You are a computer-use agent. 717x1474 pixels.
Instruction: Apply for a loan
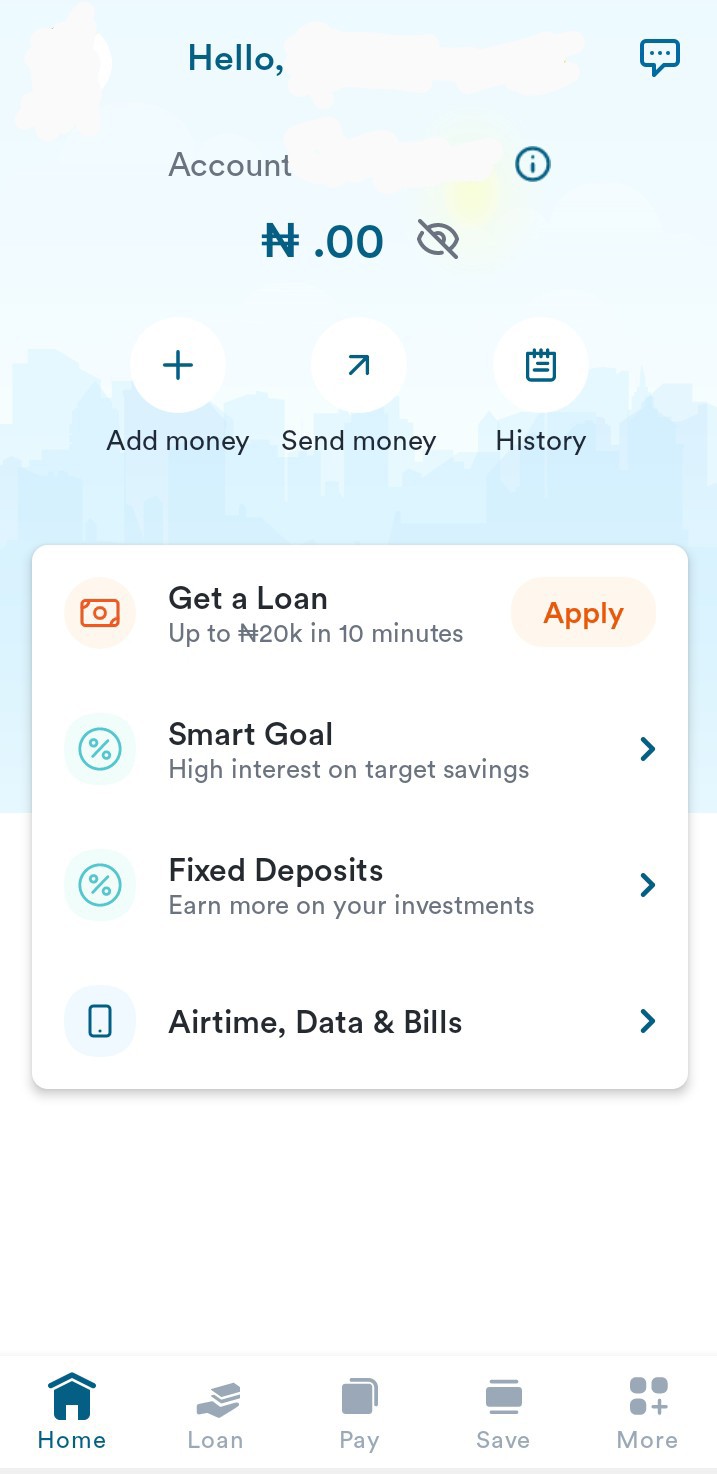coord(583,613)
